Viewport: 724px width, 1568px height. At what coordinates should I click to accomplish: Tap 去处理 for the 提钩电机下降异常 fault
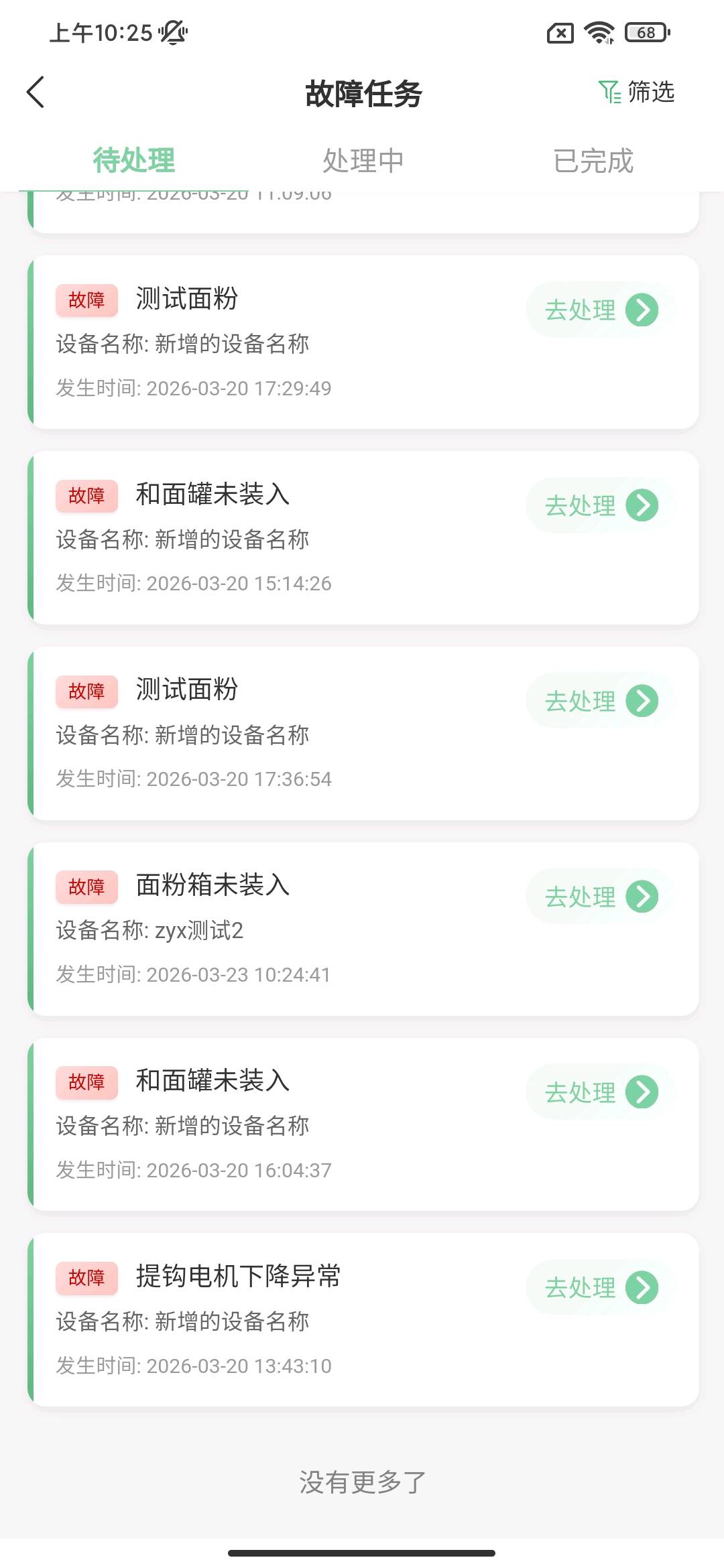(x=601, y=1288)
